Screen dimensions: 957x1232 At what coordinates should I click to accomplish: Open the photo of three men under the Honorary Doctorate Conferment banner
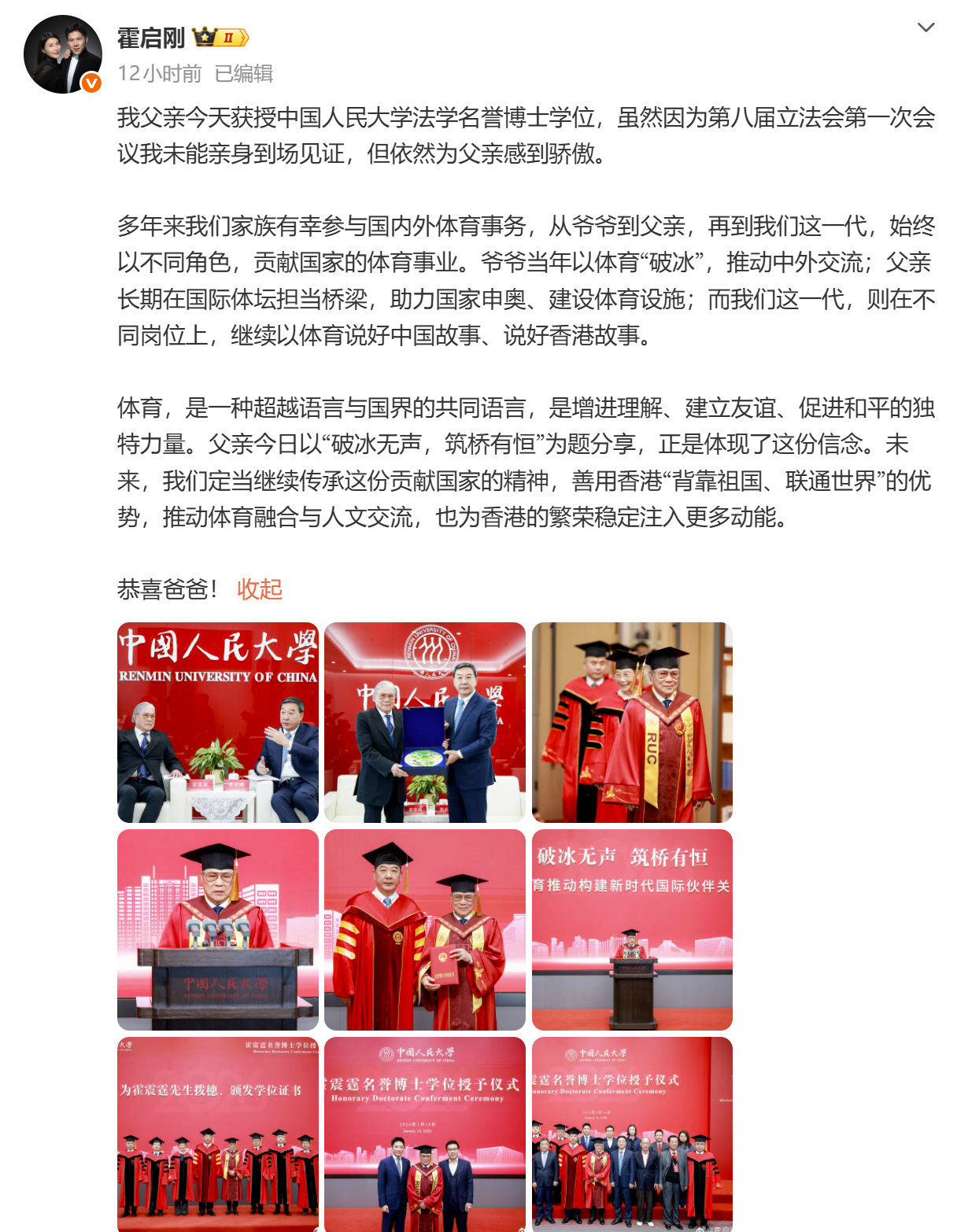point(425,1133)
